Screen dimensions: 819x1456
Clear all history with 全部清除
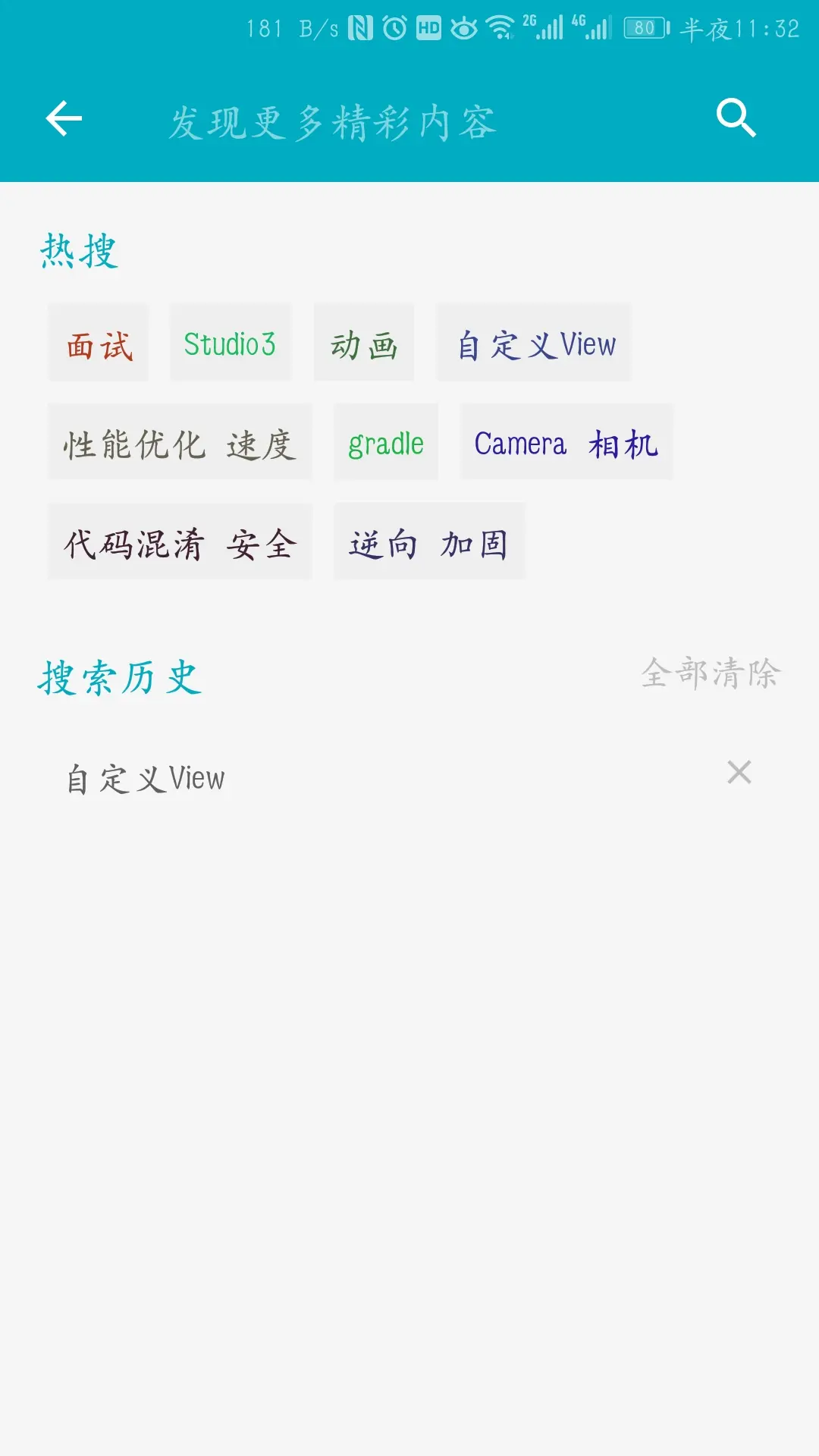point(711,673)
